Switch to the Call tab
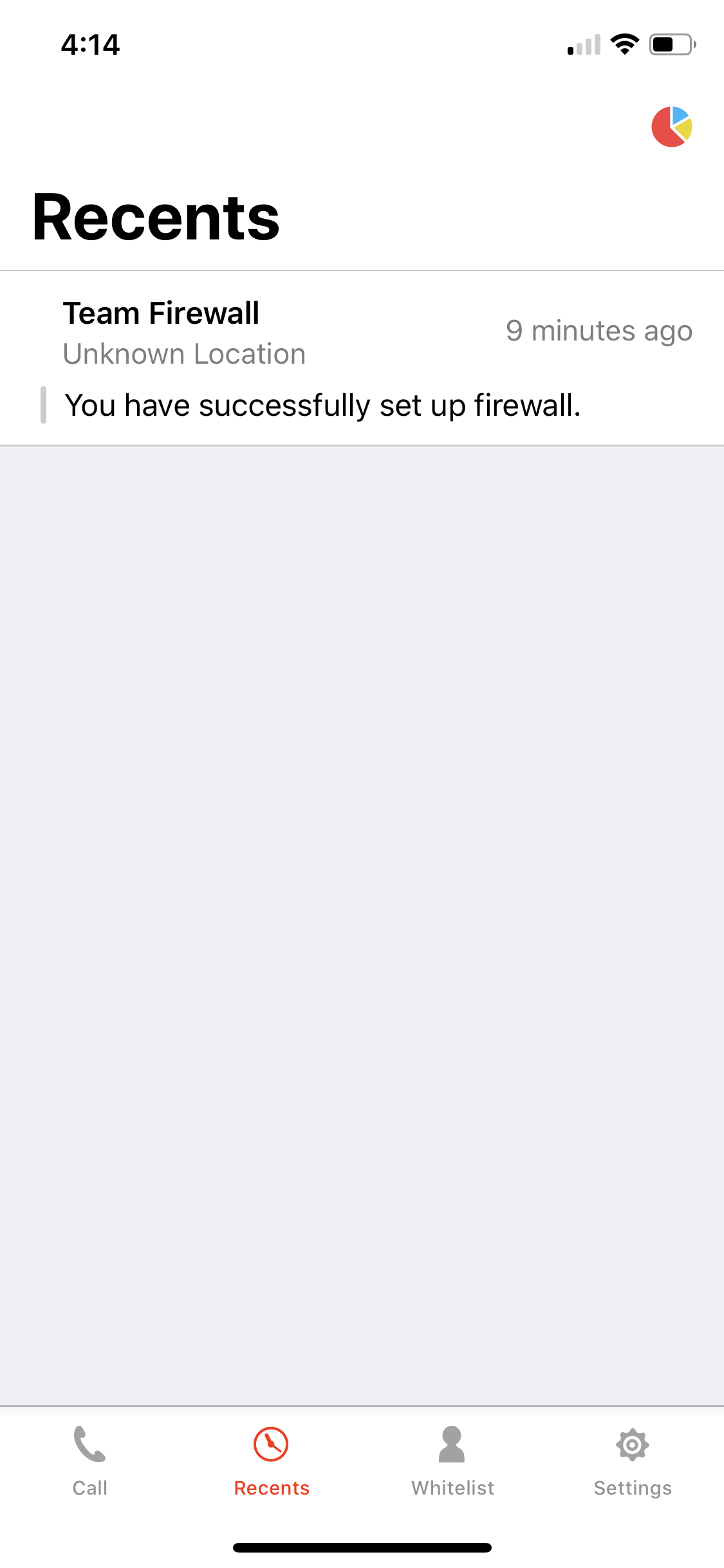Viewport: 724px width, 1568px height. coord(90,1461)
